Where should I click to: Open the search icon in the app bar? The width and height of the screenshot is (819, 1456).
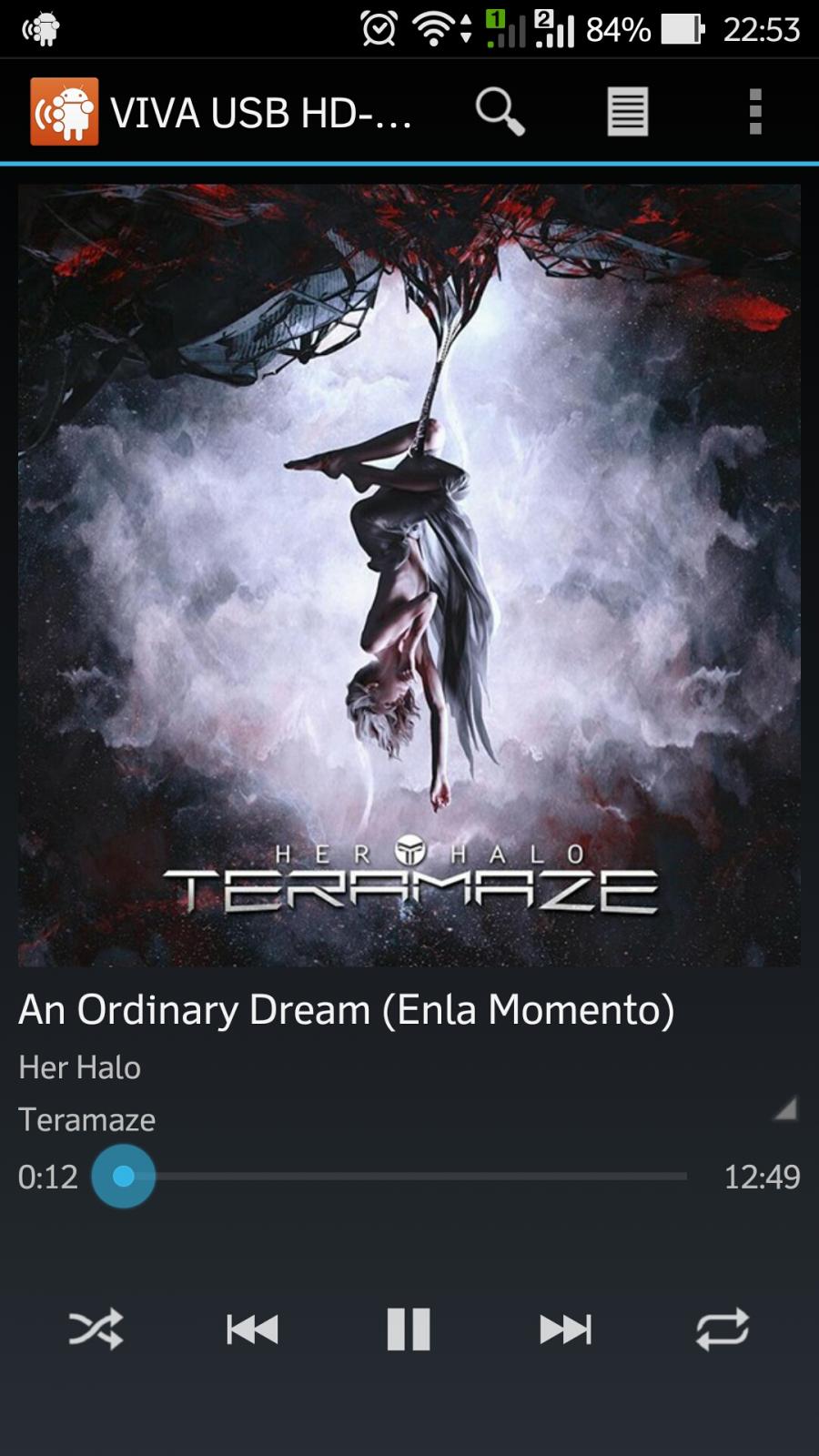500,112
